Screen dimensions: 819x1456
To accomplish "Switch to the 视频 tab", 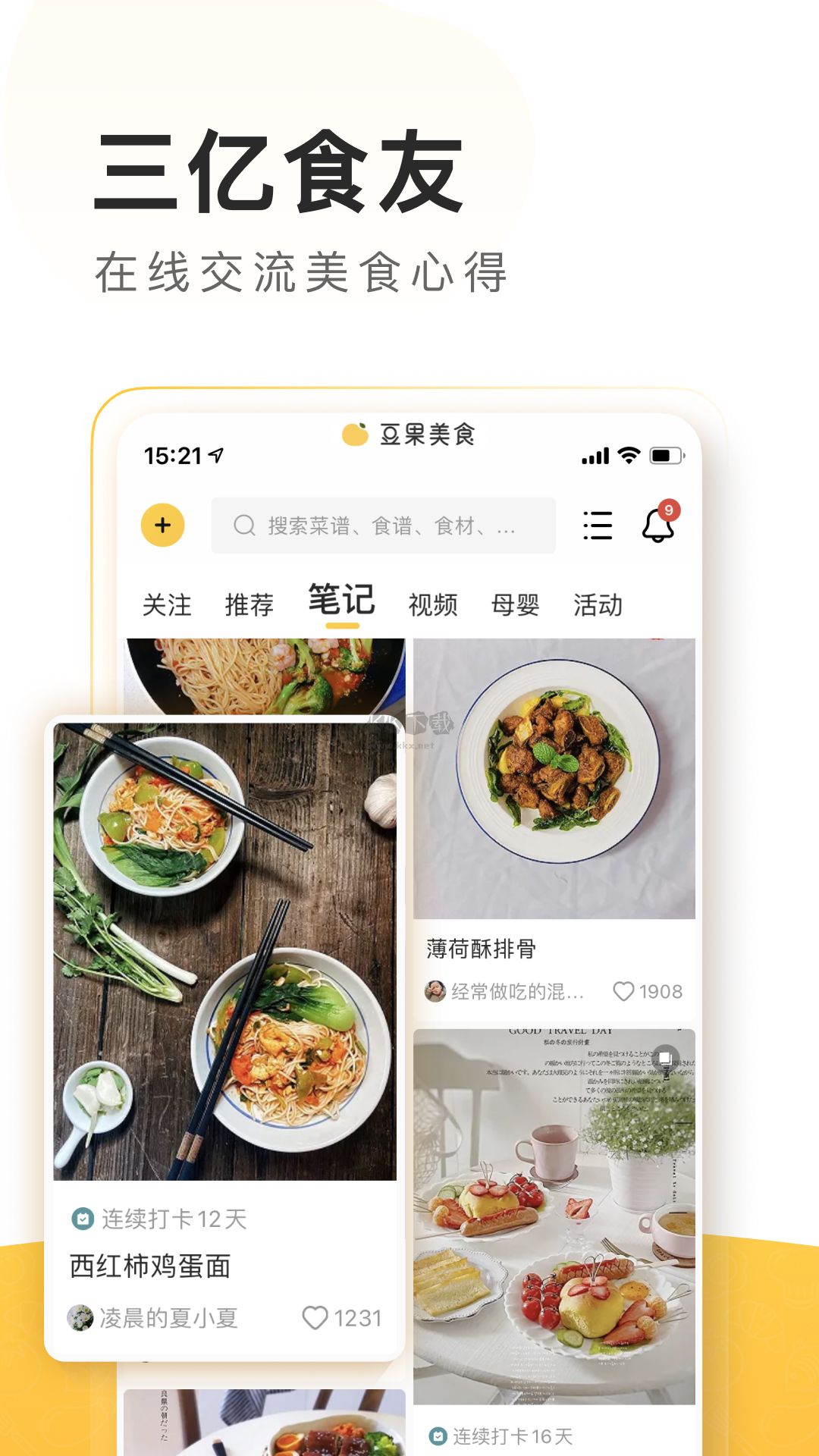I will [x=432, y=605].
